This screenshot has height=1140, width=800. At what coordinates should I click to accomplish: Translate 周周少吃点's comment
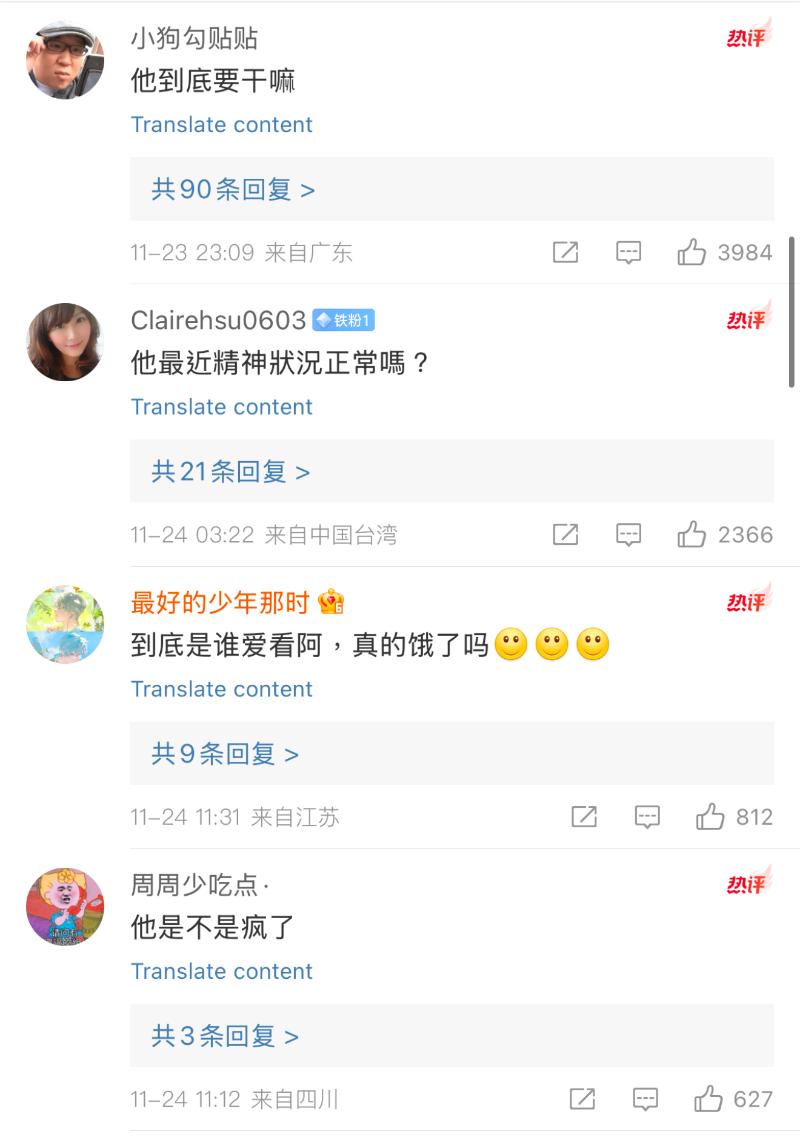pyautogui.click(x=221, y=971)
